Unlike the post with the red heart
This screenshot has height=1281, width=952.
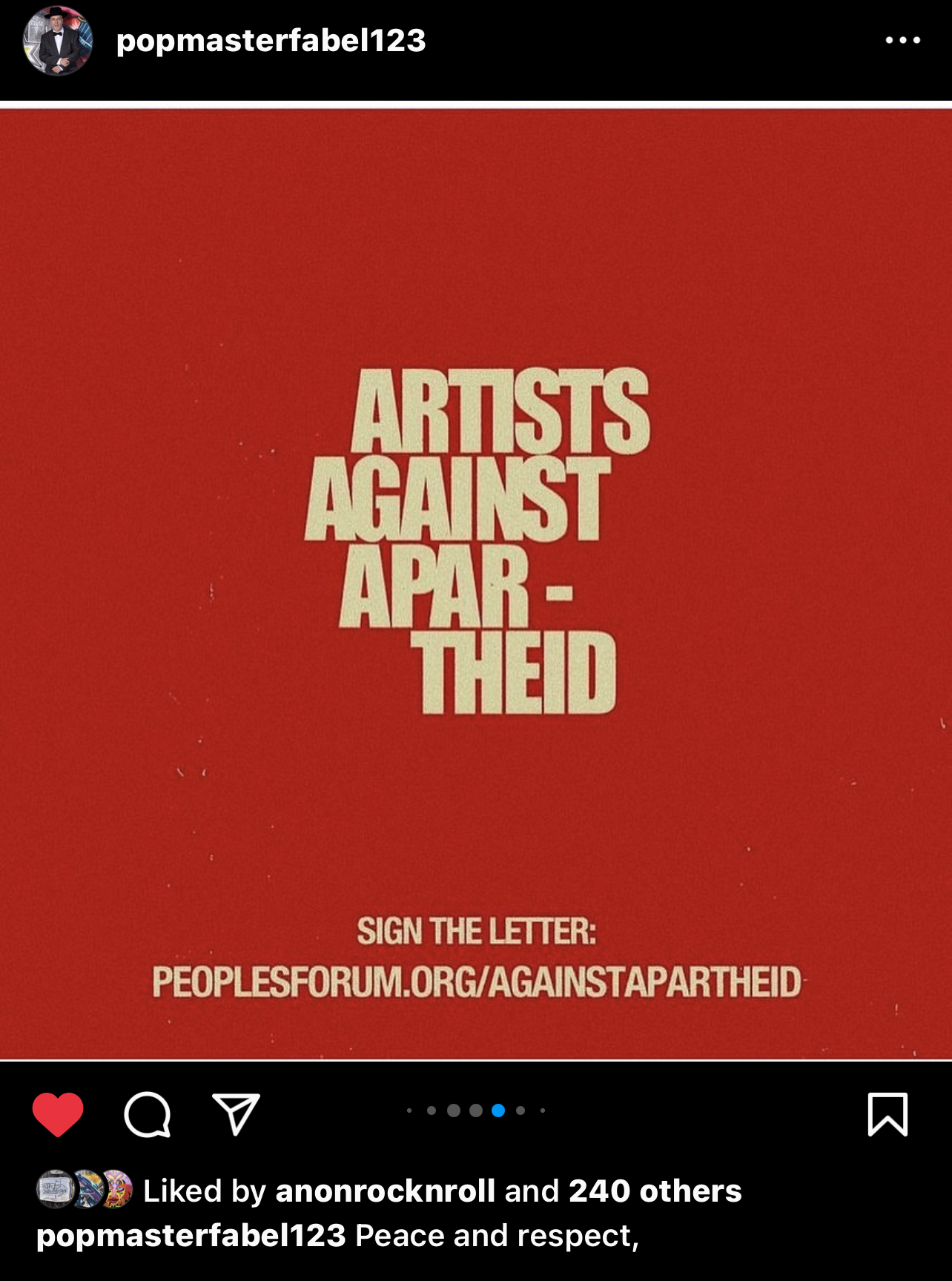click(x=58, y=1113)
